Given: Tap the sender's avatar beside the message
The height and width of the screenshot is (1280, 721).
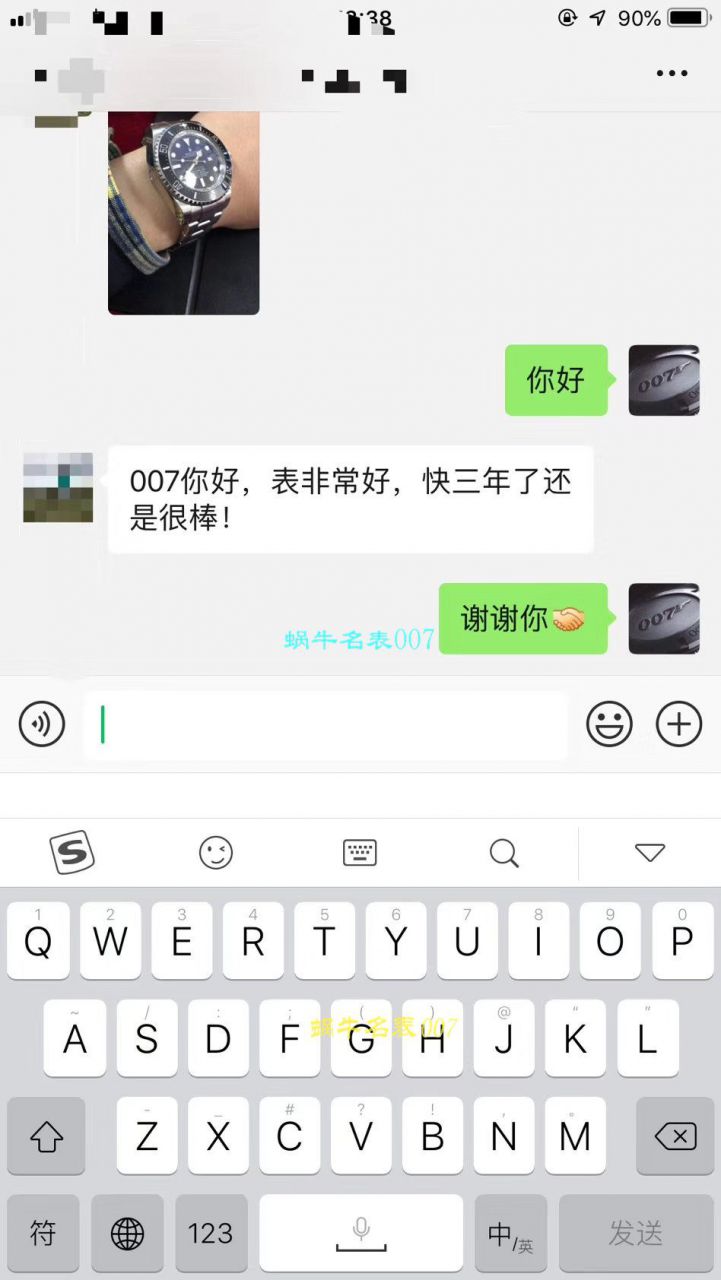Looking at the screenshot, I should coord(57,488).
